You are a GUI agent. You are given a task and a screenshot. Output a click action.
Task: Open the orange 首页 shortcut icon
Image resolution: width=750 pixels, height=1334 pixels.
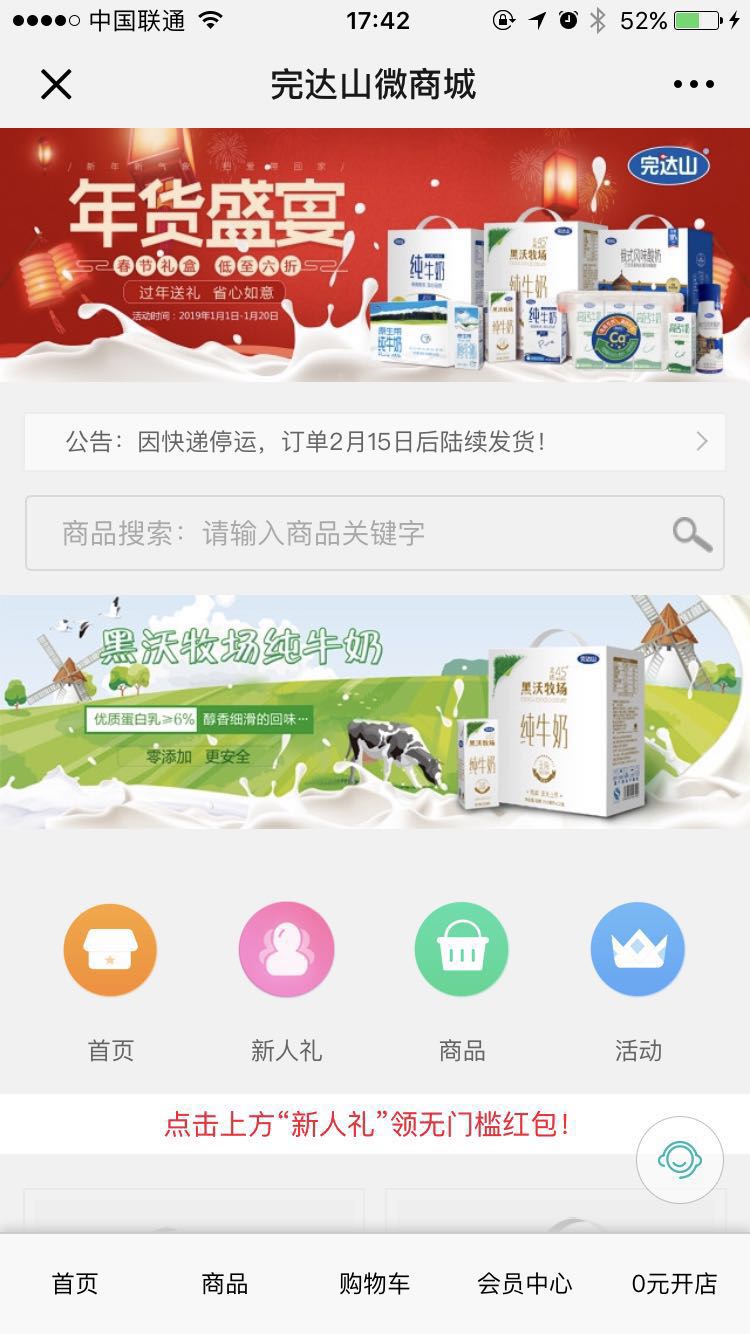110,950
